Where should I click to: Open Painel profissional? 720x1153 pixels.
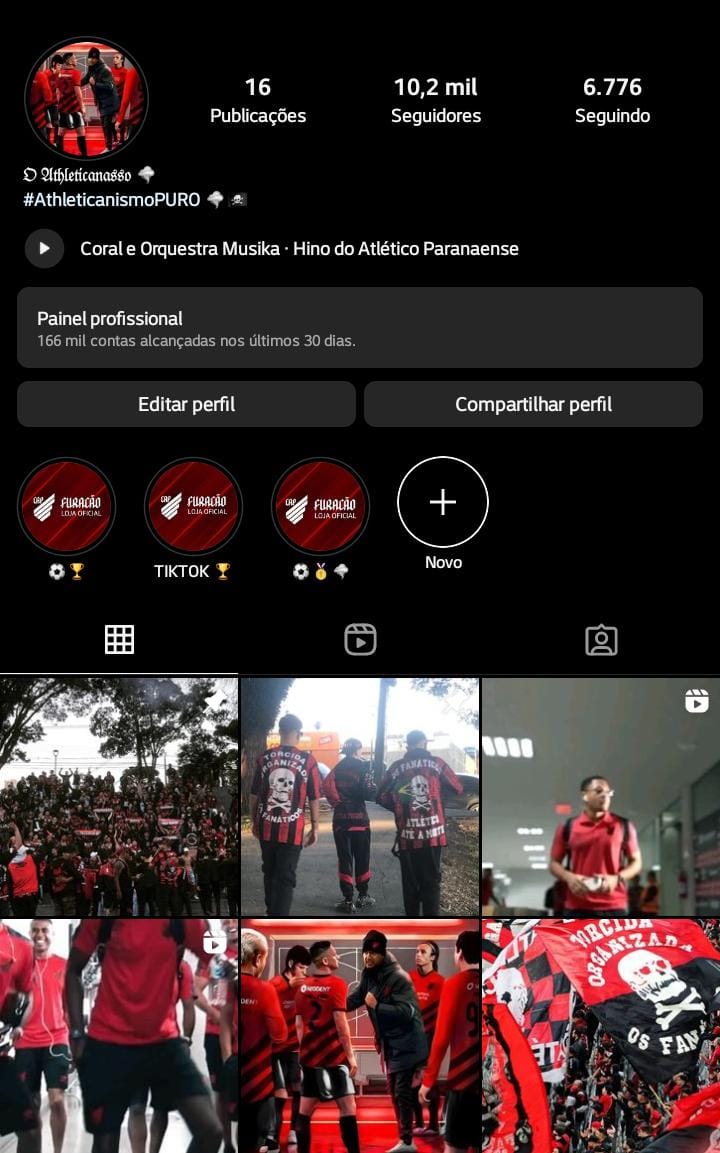(360, 327)
